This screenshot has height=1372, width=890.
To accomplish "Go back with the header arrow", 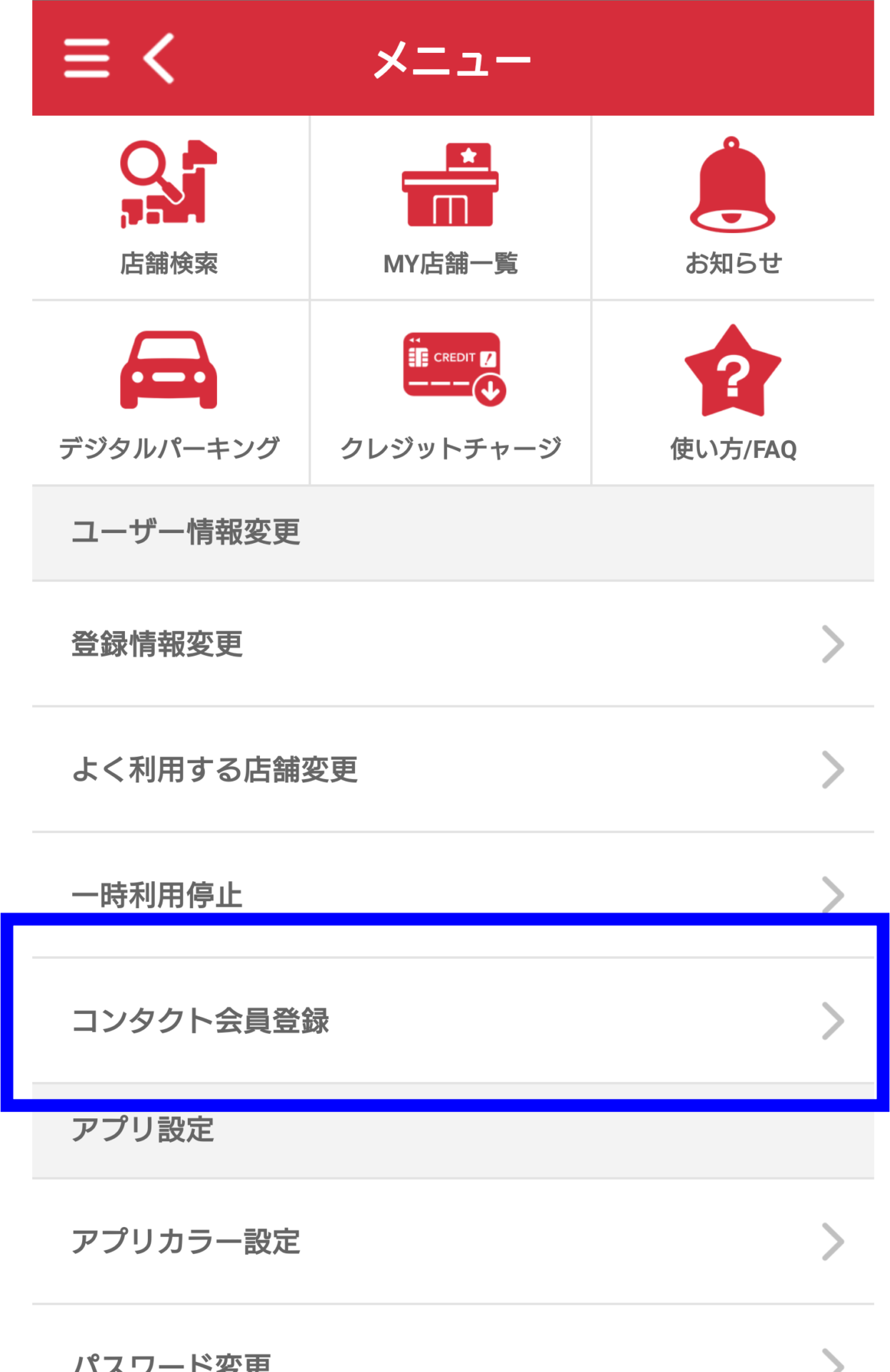I will click(159, 58).
